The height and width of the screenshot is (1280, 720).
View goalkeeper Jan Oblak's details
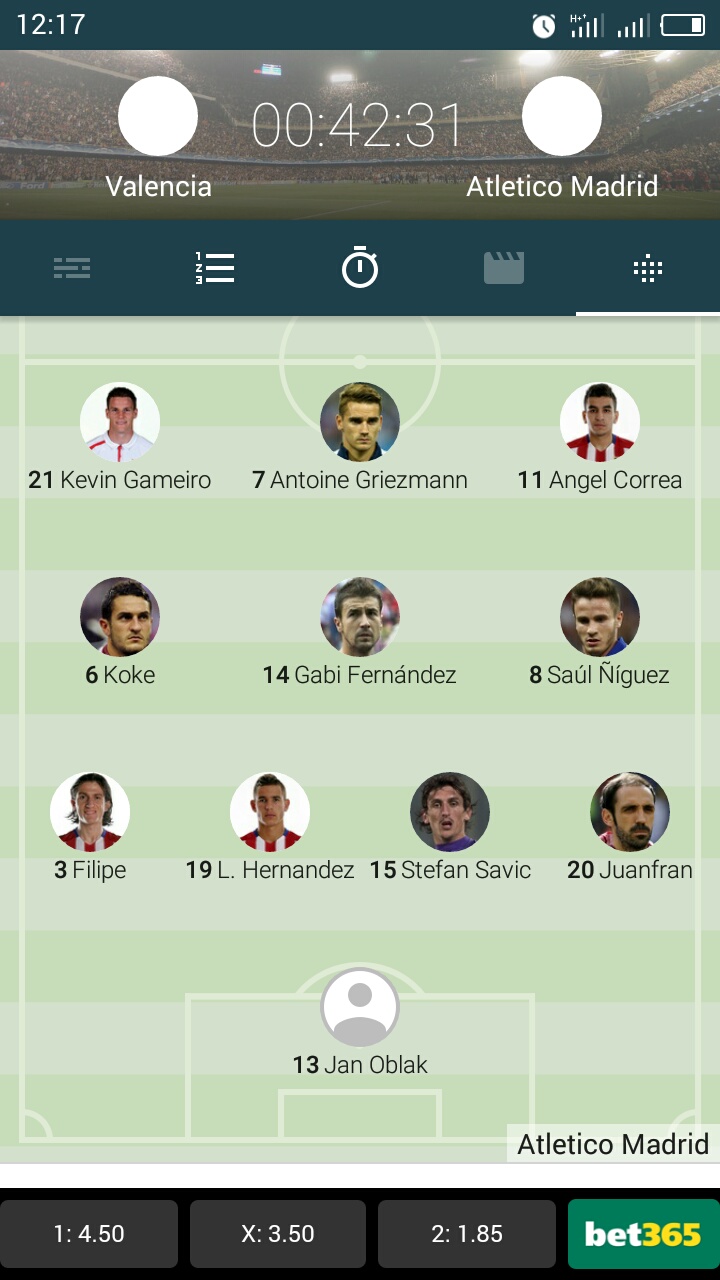point(360,1008)
